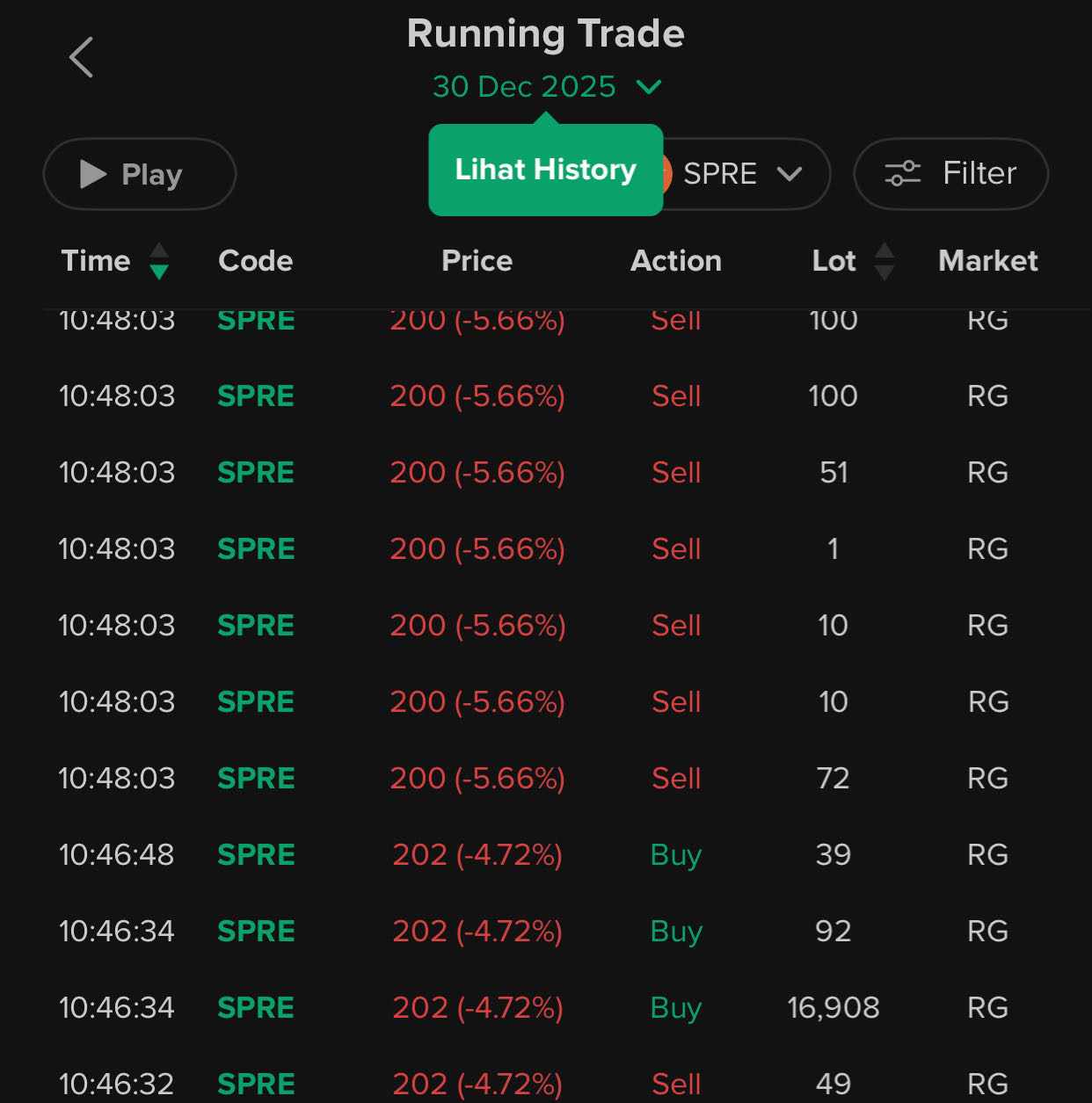Go back from Running Trade
This screenshot has height=1103, width=1092.
point(81,58)
